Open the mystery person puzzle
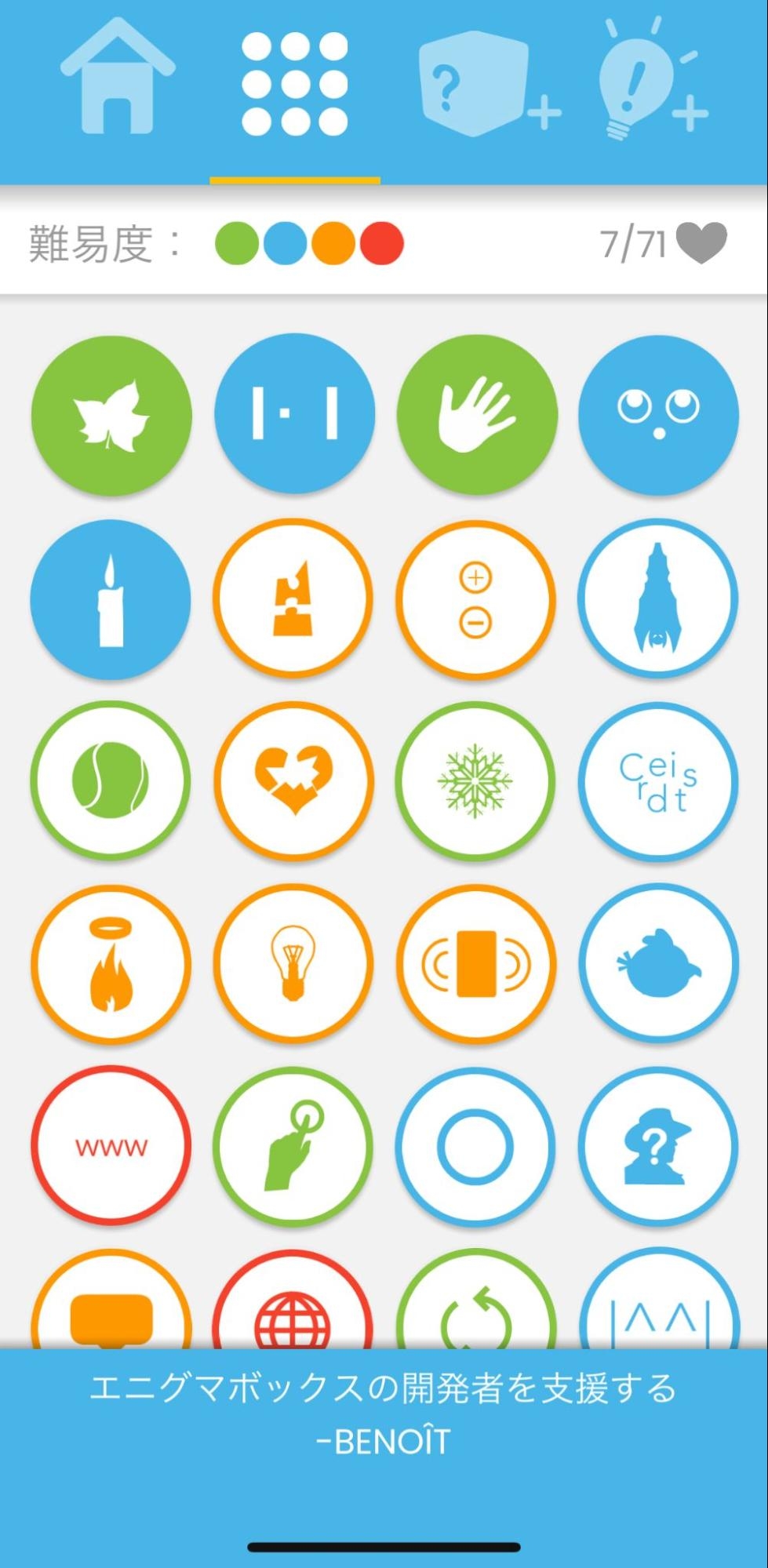This screenshot has width=768, height=1568. tap(658, 1146)
